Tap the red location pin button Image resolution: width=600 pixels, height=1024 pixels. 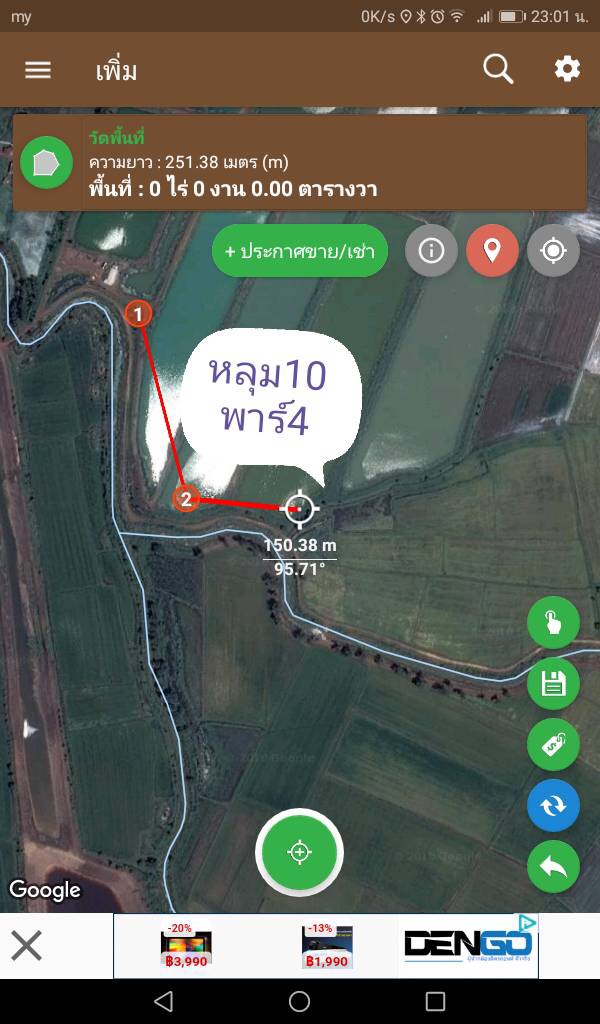coord(492,251)
